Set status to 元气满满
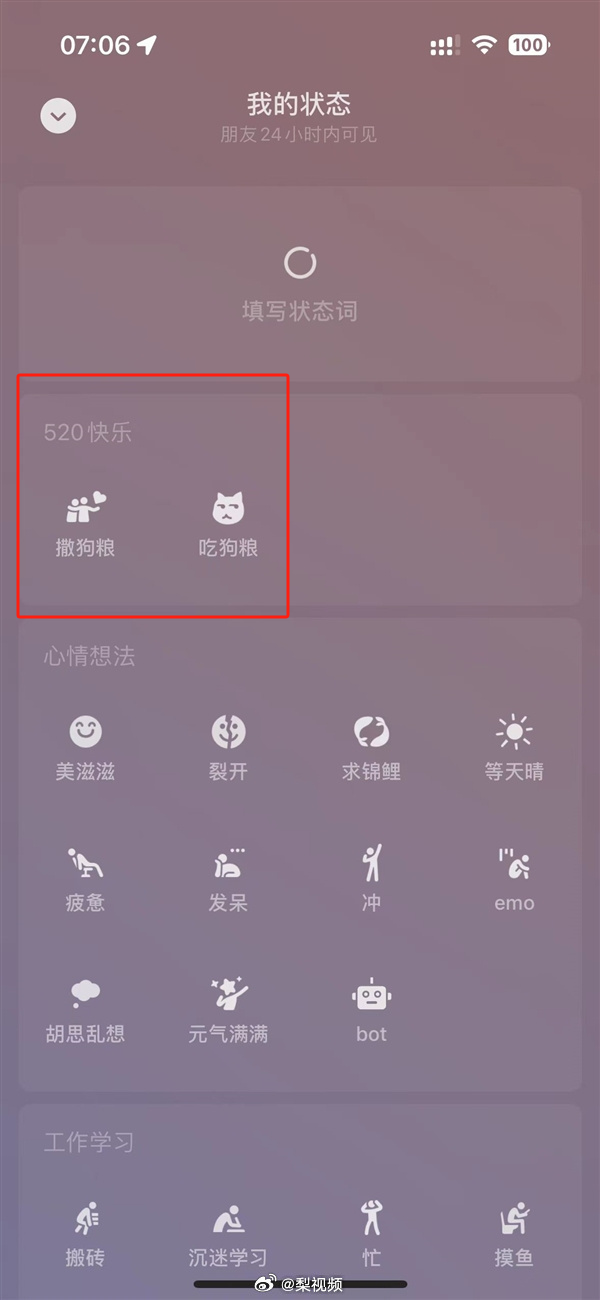 [x=229, y=1011]
